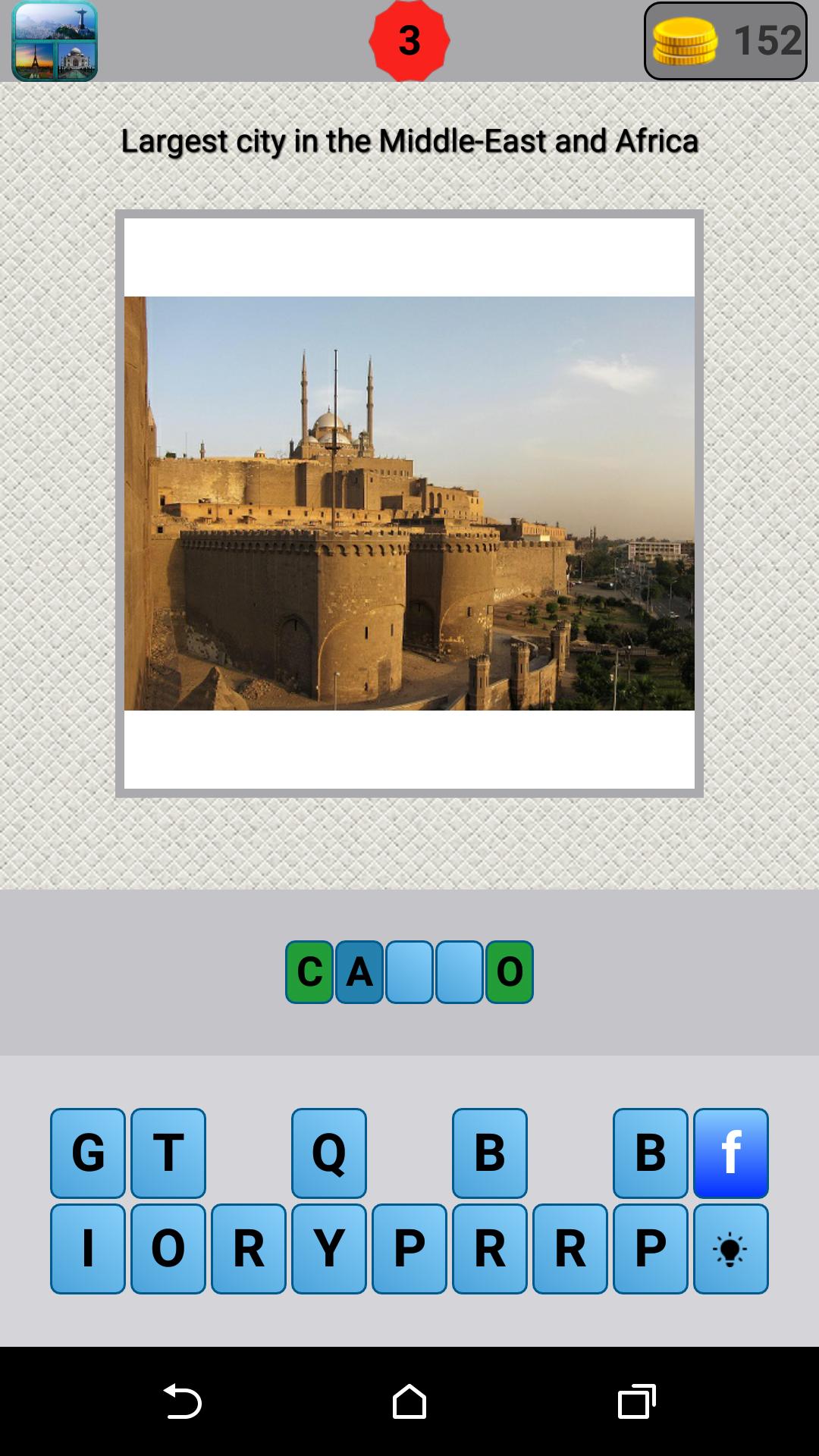Select letter Q tile
The image size is (819, 1456).
[329, 1153]
